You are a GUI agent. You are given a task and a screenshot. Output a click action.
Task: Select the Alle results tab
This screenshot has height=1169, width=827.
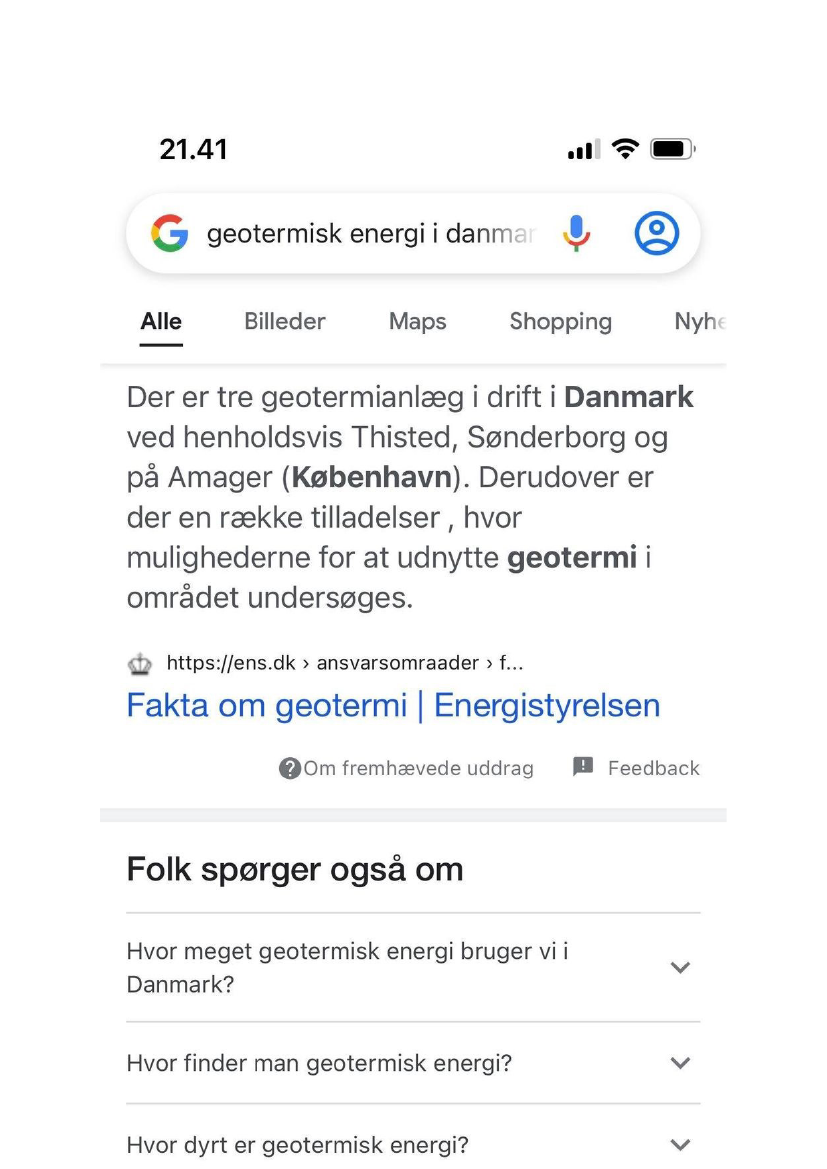pos(161,322)
